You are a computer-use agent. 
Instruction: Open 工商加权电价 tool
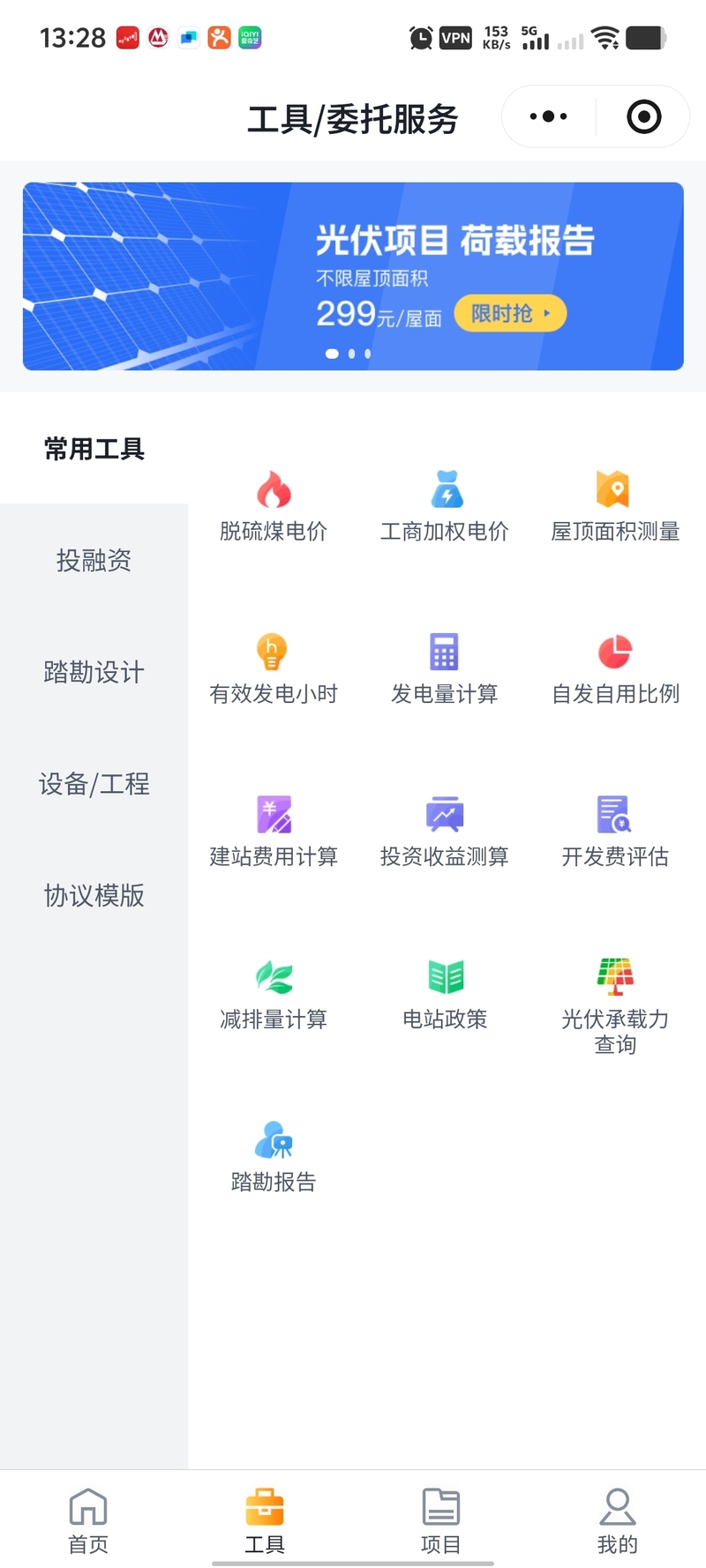pyautogui.click(x=445, y=506)
